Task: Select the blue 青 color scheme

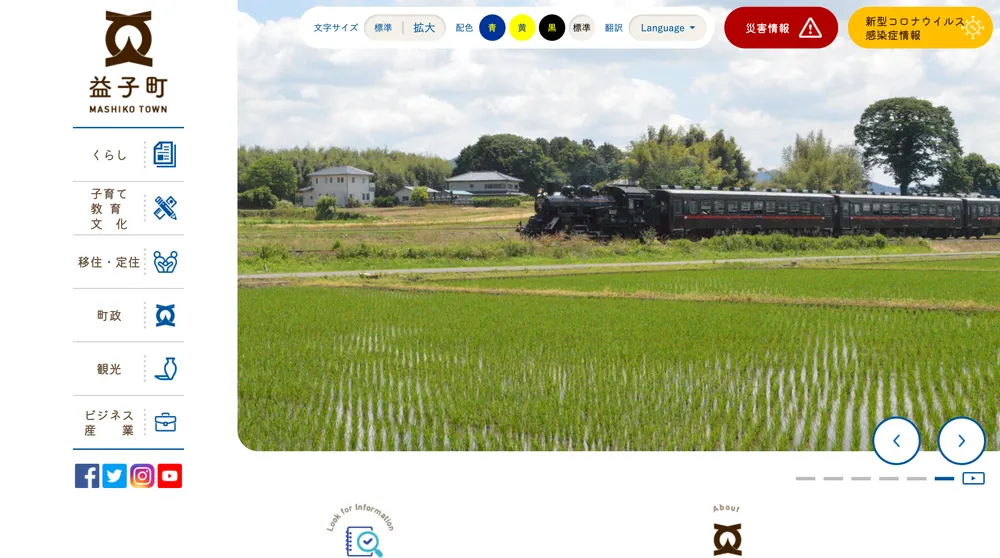Action: coord(492,28)
